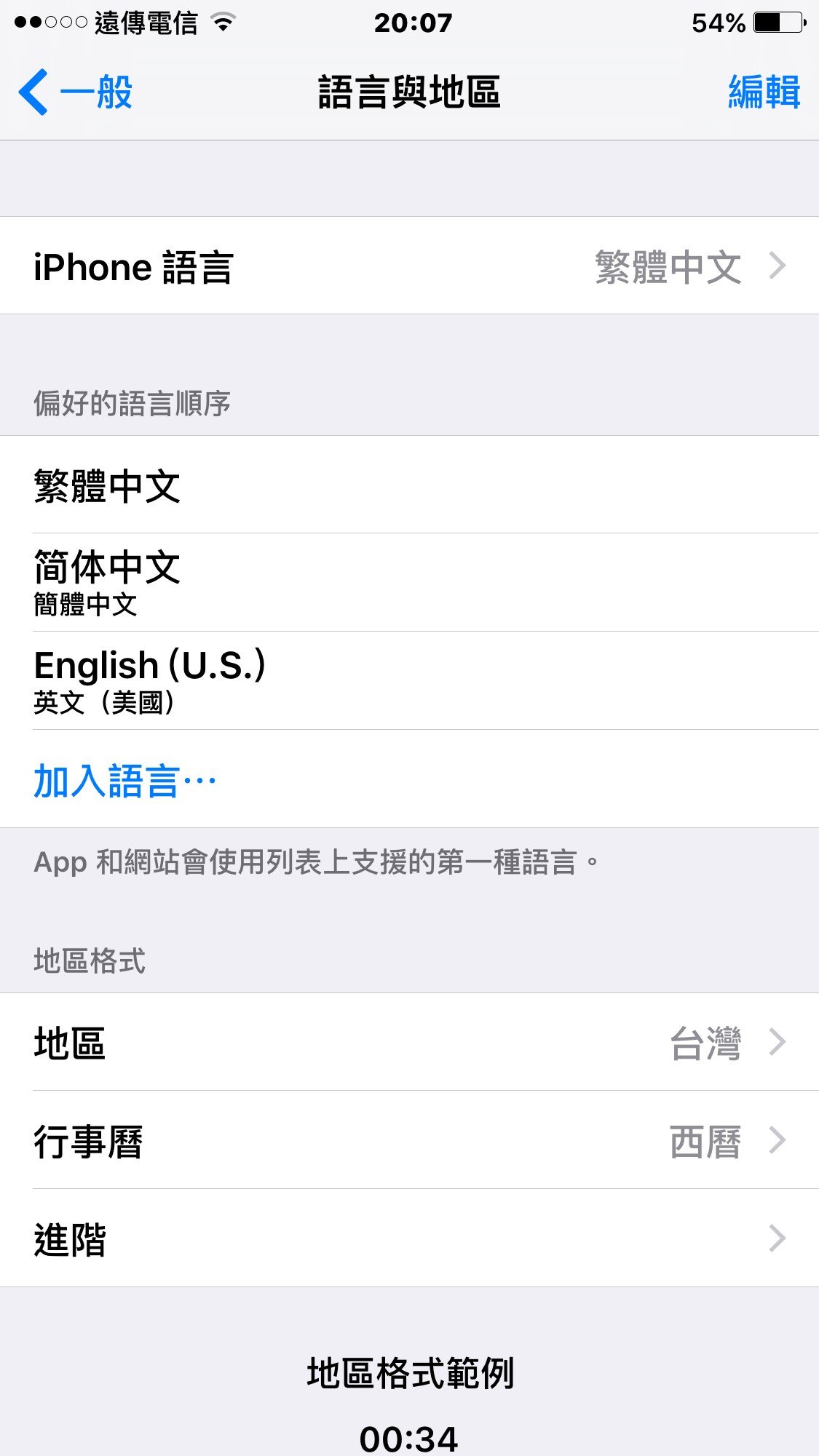Open the 地區 region selector
Screen dimensions: 819x1456
409,1046
